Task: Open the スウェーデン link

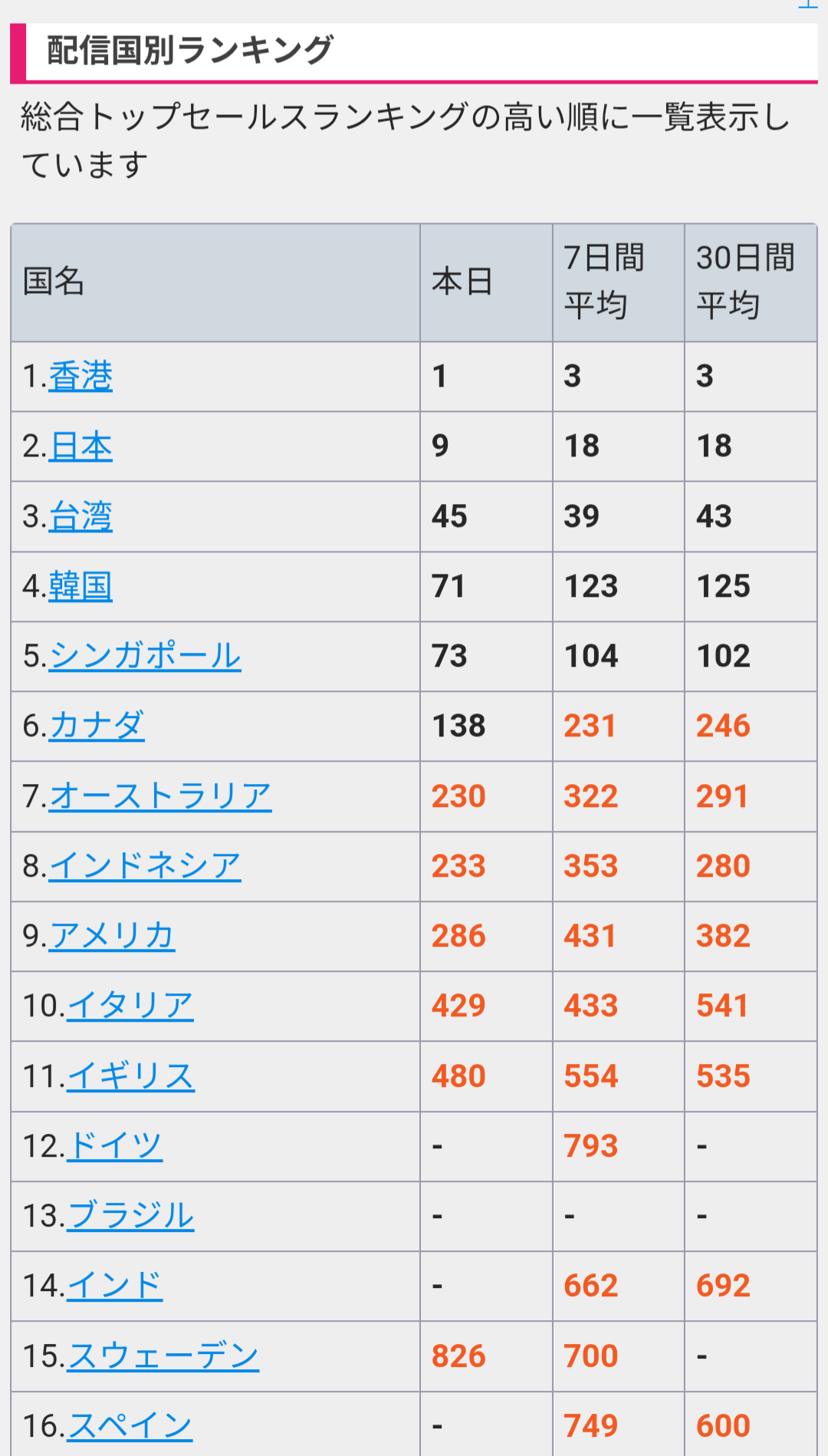Action: pos(163,1356)
